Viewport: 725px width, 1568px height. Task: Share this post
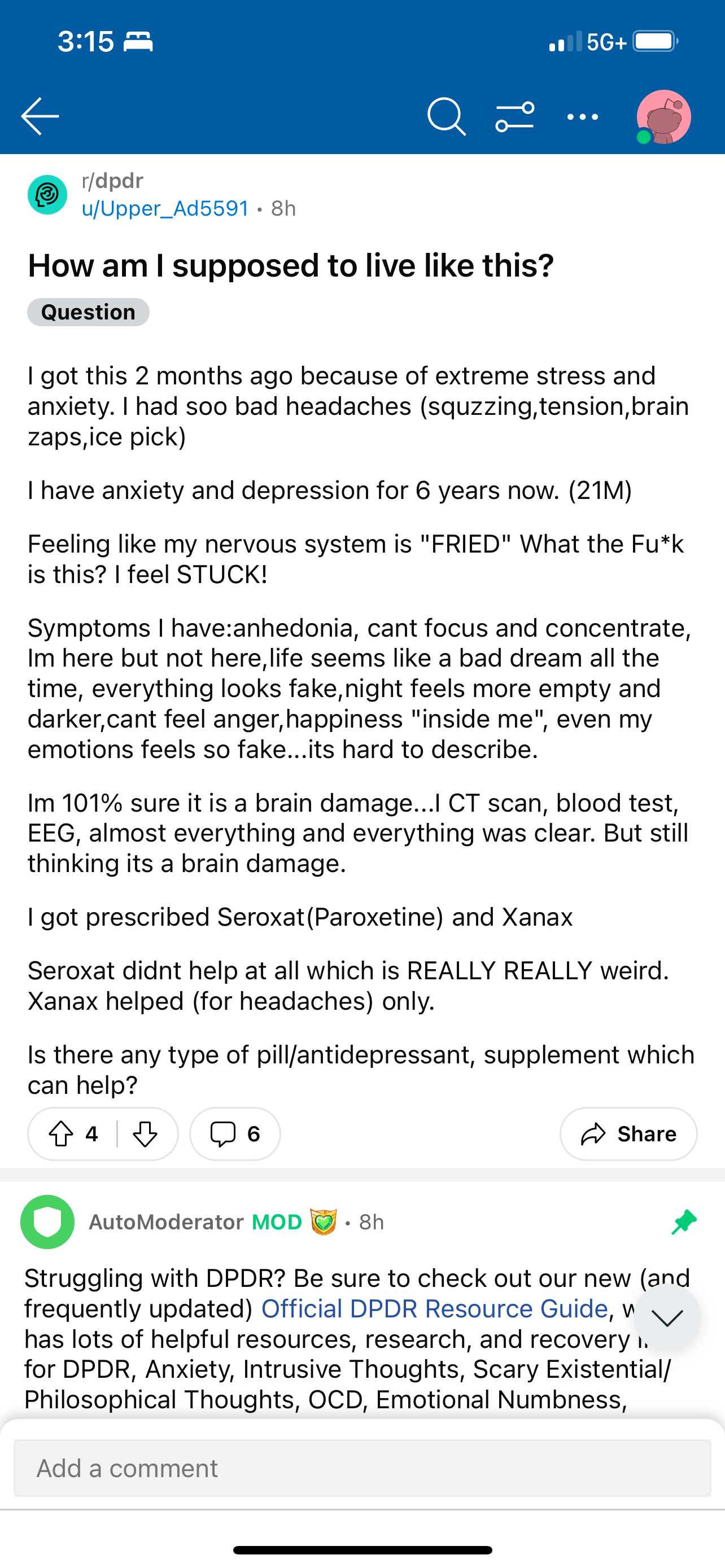(x=628, y=1134)
